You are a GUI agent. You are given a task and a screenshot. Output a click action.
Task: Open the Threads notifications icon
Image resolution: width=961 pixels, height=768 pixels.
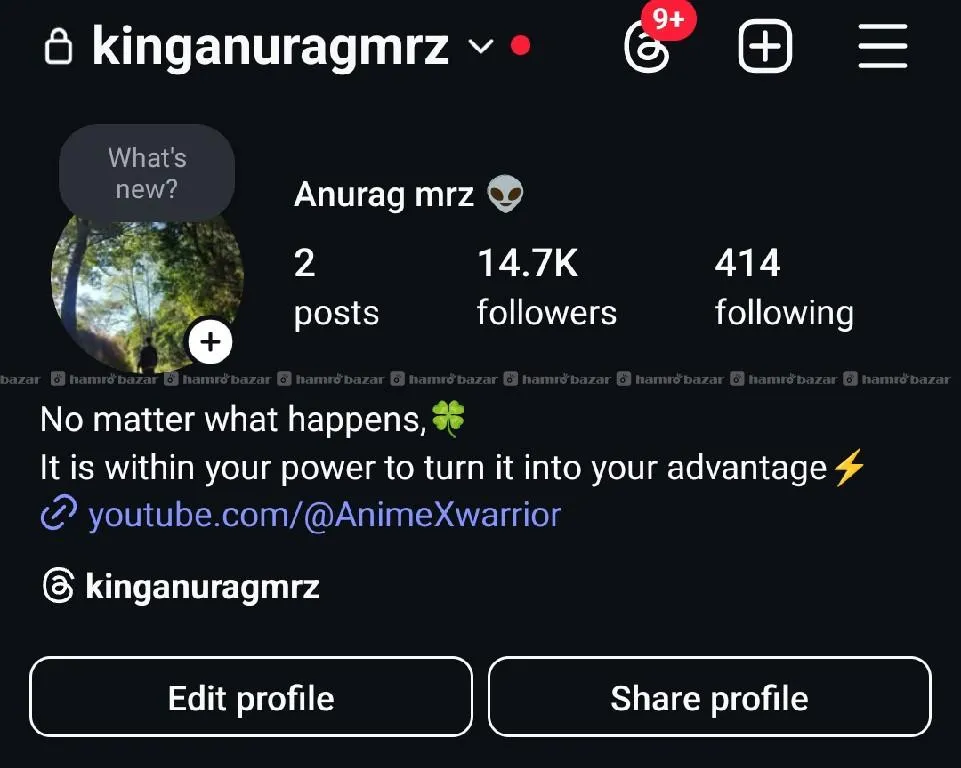(645, 46)
